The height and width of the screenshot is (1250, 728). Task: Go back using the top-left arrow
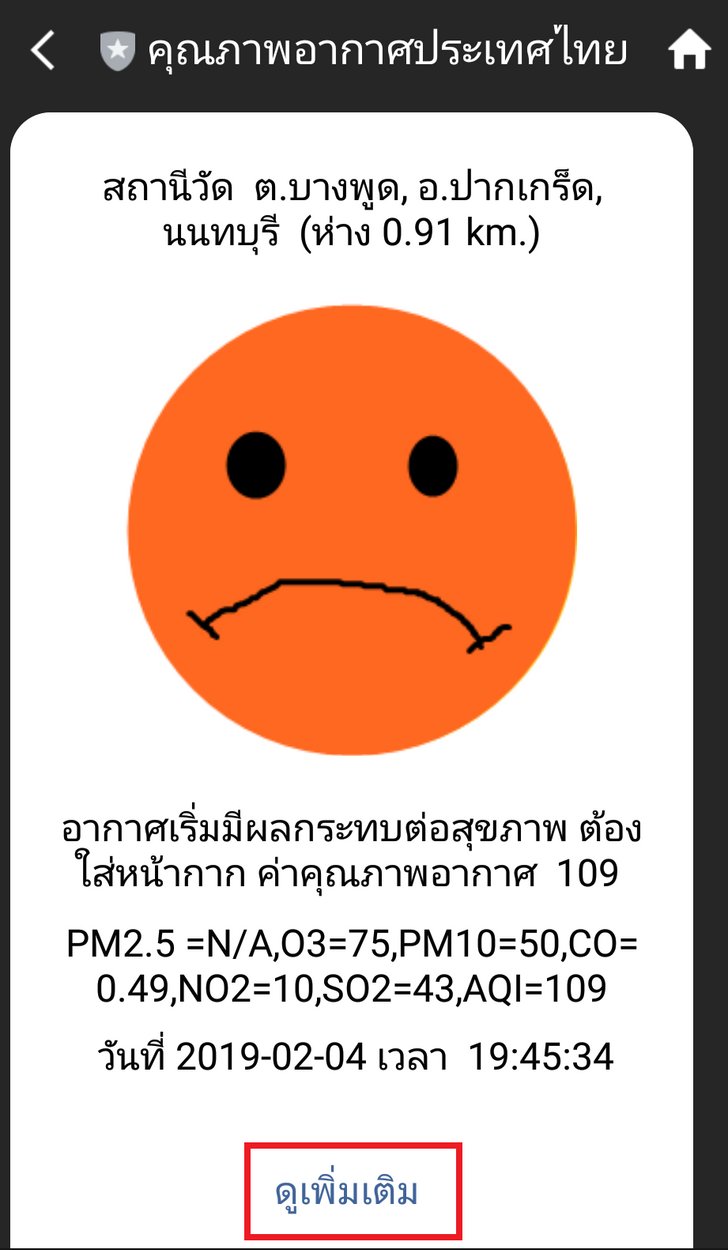[42, 50]
